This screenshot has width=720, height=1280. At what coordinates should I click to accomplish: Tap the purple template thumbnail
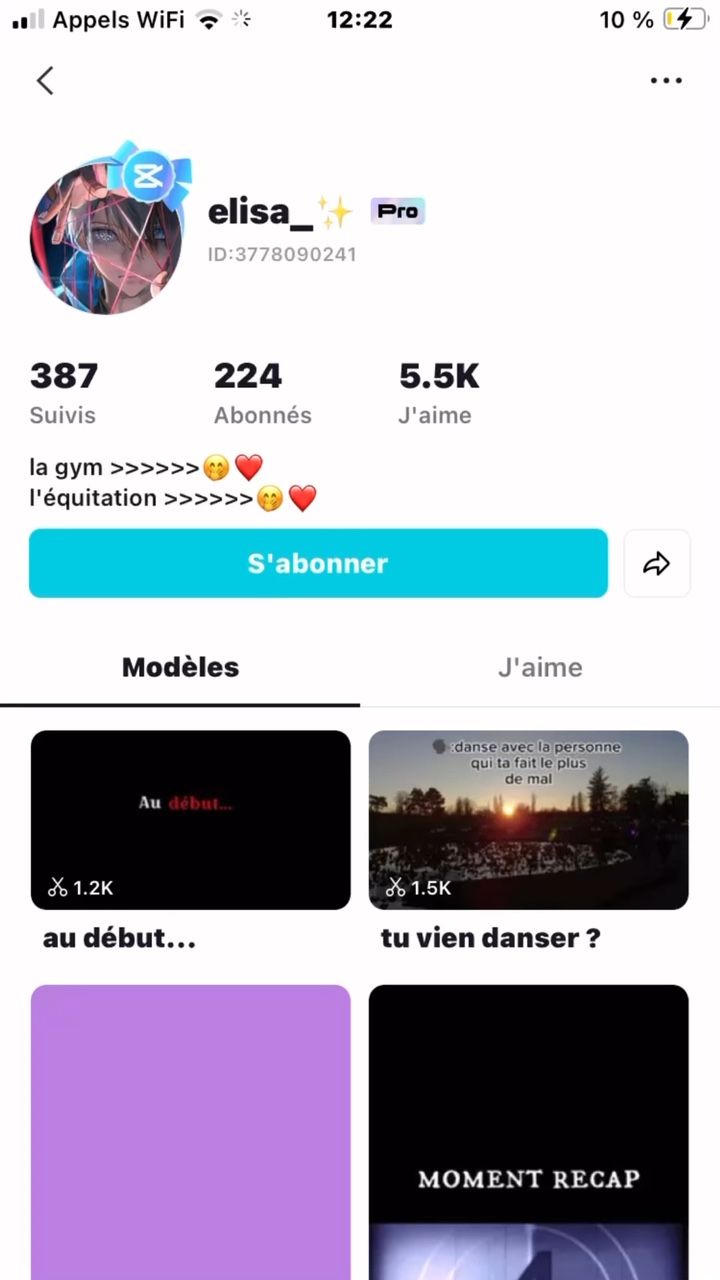(x=190, y=1120)
